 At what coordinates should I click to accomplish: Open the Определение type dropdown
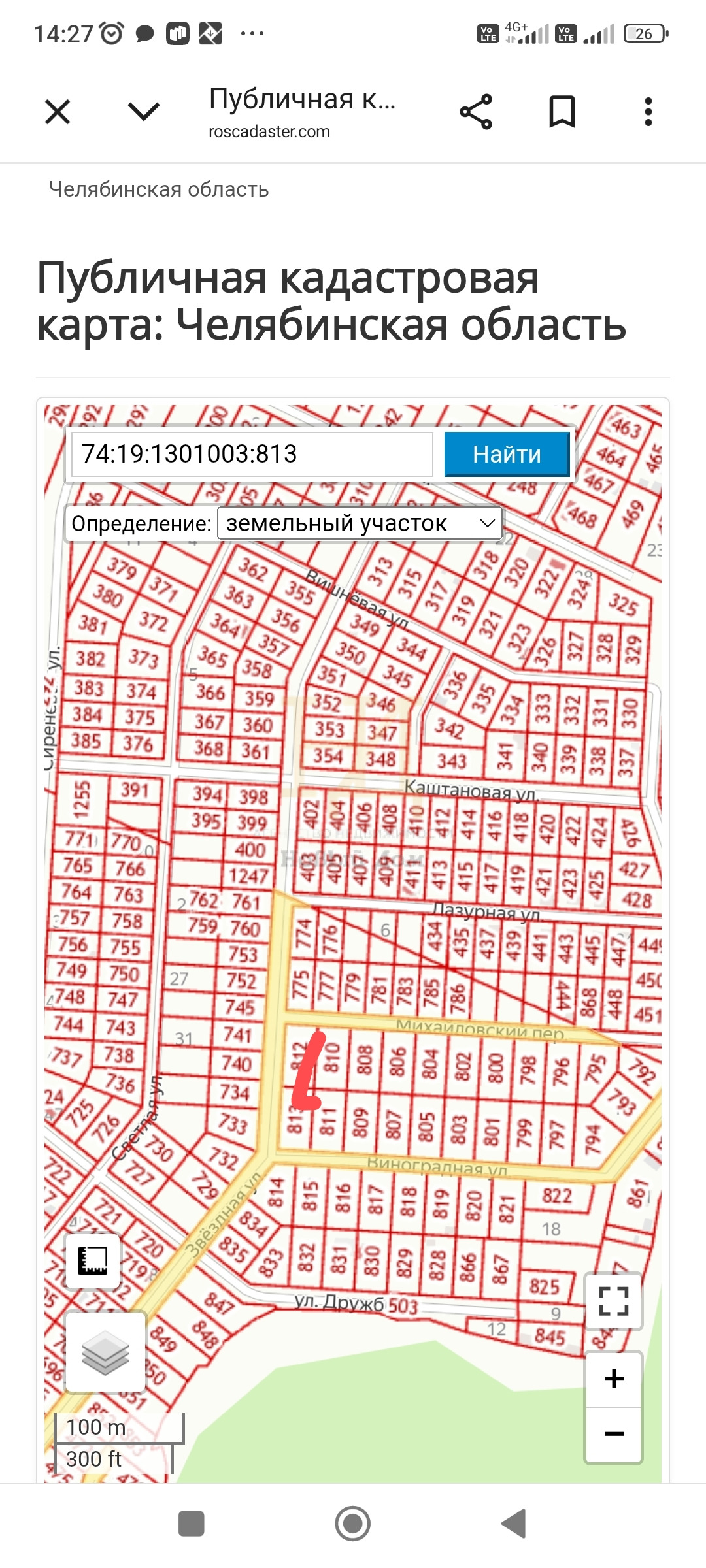359,523
